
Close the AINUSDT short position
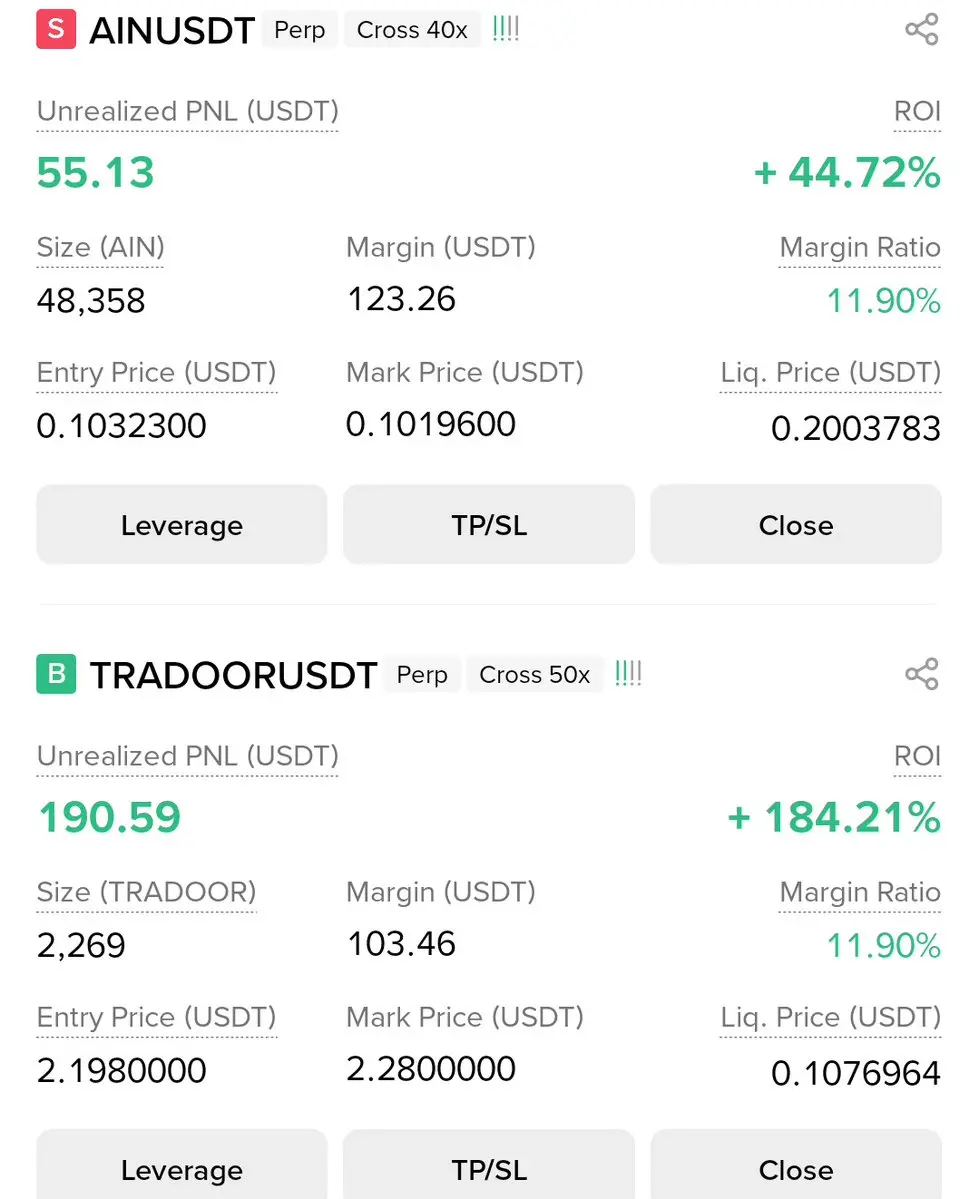(796, 525)
